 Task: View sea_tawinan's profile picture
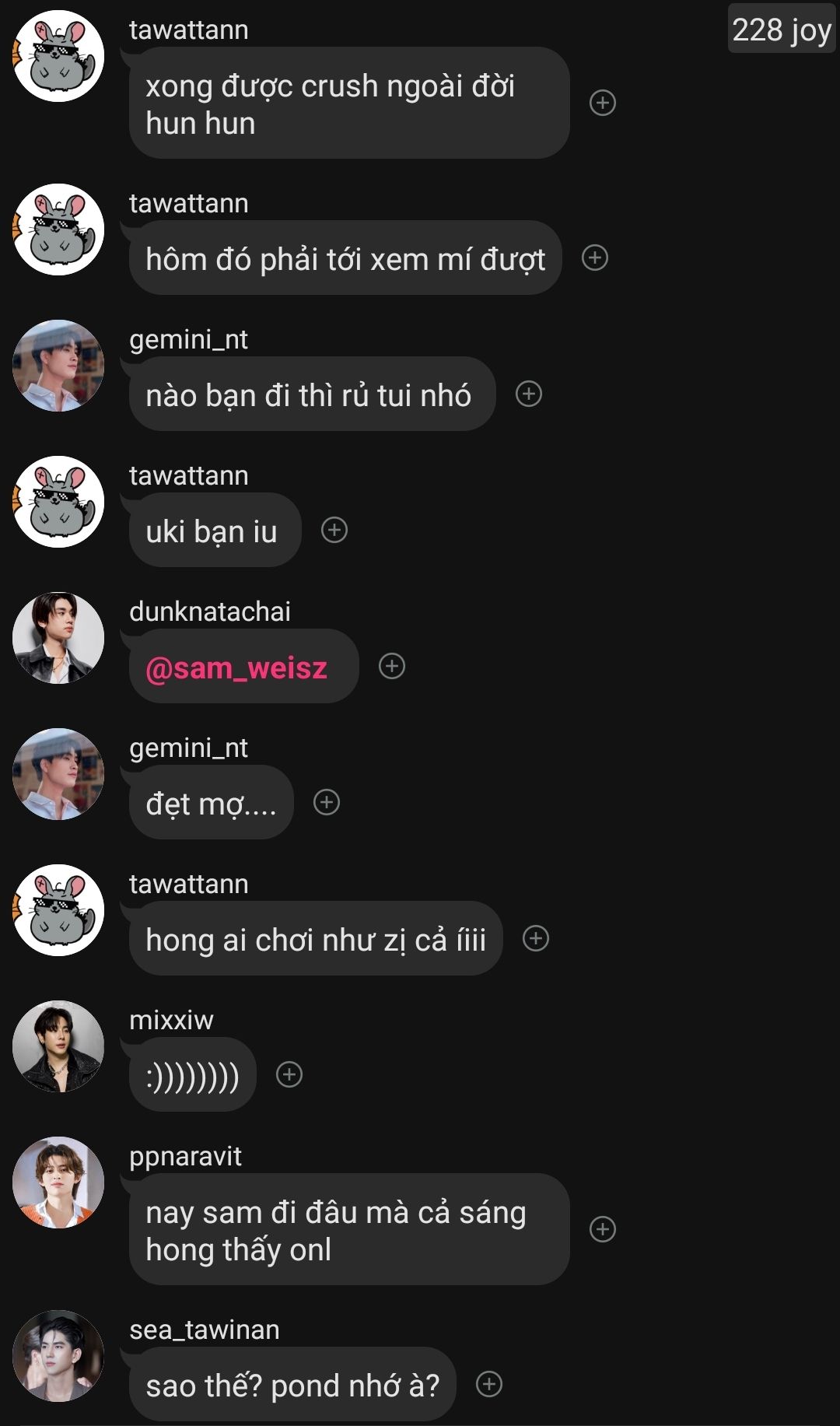point(58,1356)
